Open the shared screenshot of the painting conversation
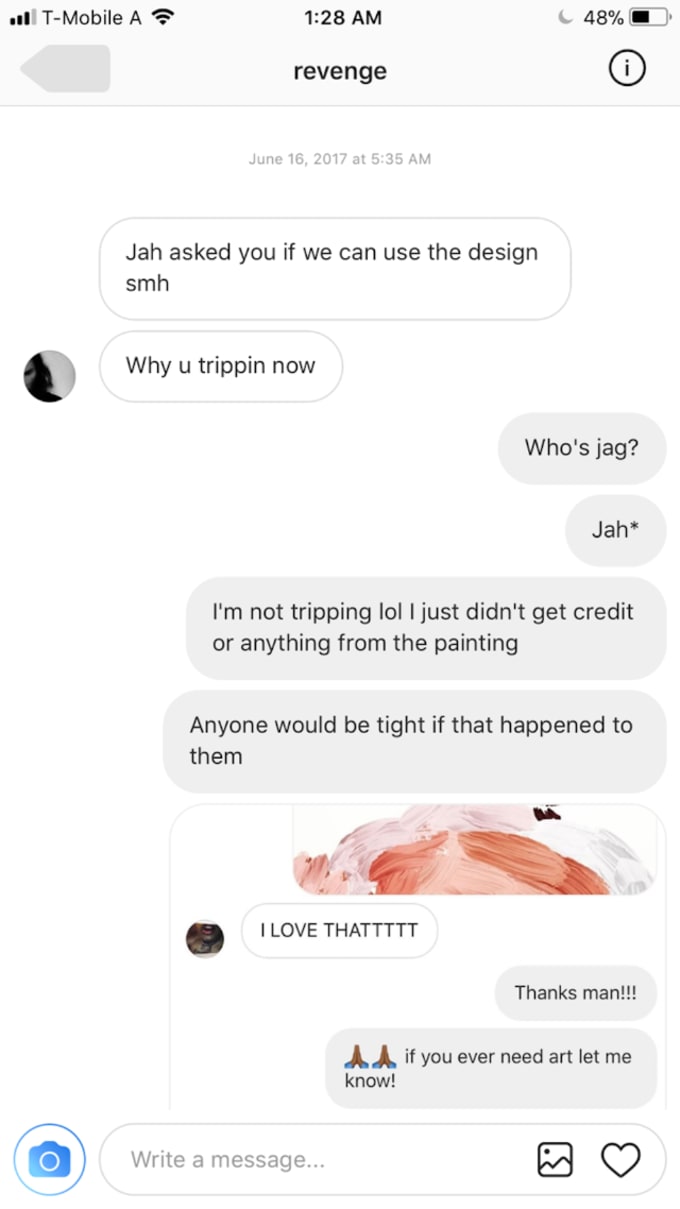Image resolution: width=680 pixels, height=1209 pixels. pyautogui.click(x=417, y=955)
